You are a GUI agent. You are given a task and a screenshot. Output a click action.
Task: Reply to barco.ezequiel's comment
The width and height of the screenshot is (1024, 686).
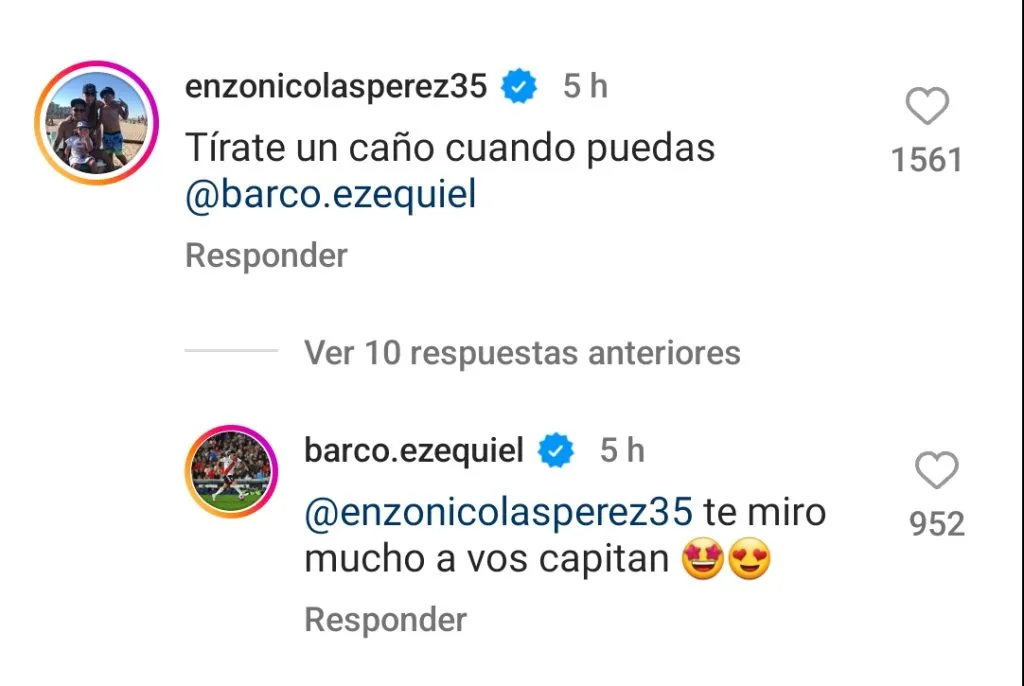tap(385, 620)
